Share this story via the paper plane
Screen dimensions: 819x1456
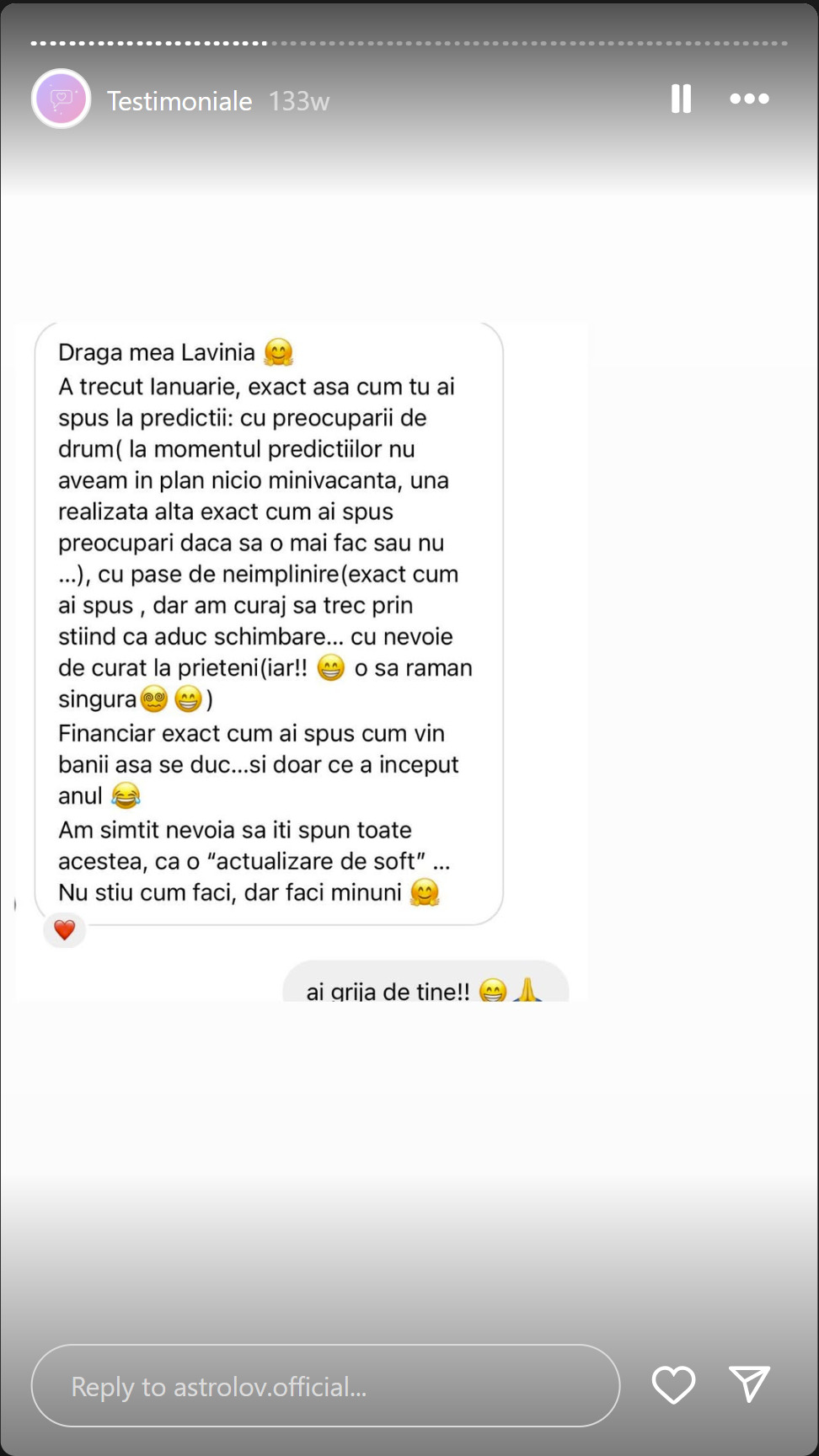pos(749,1384)
